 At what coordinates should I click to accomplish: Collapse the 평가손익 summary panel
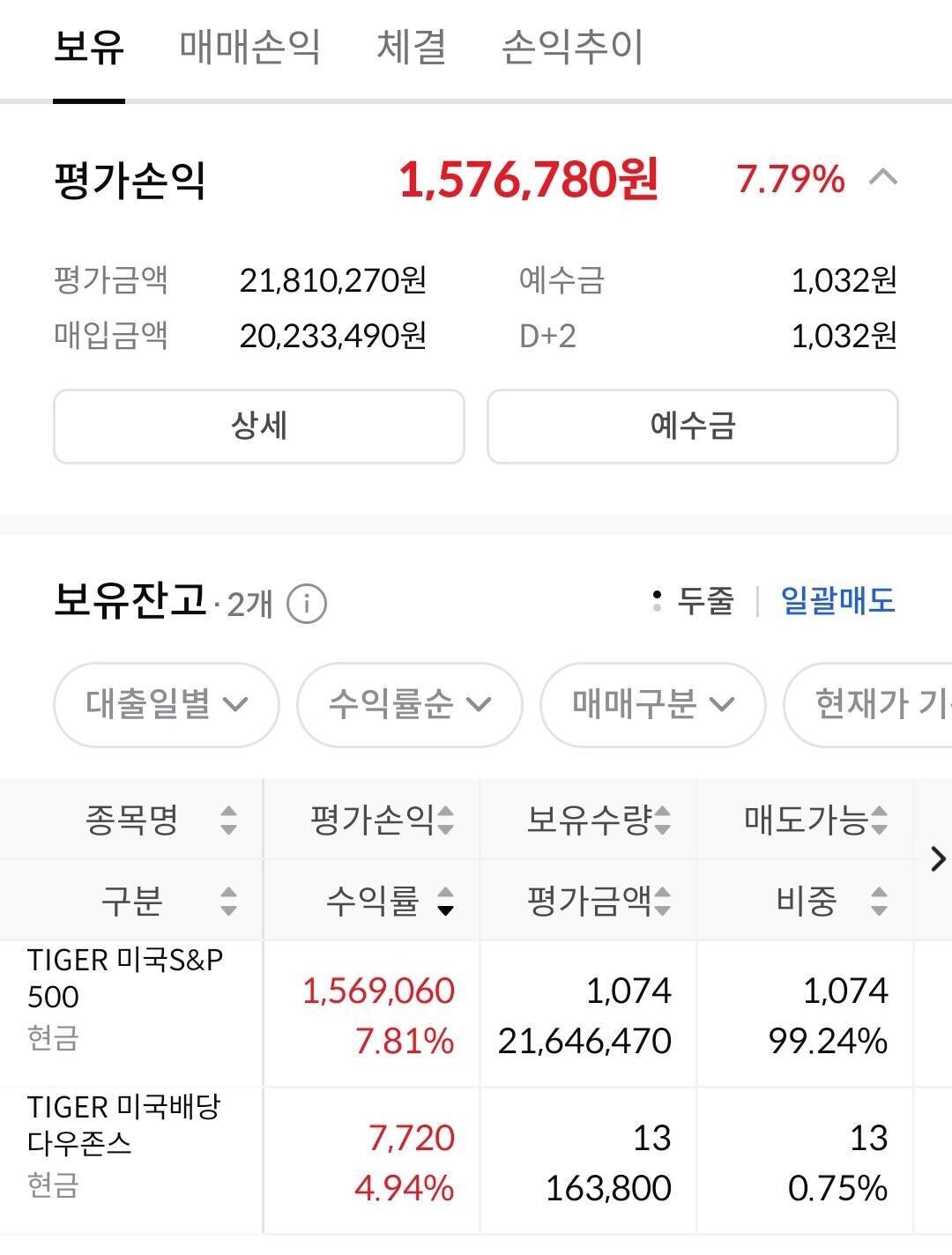(x=881, y=179)
